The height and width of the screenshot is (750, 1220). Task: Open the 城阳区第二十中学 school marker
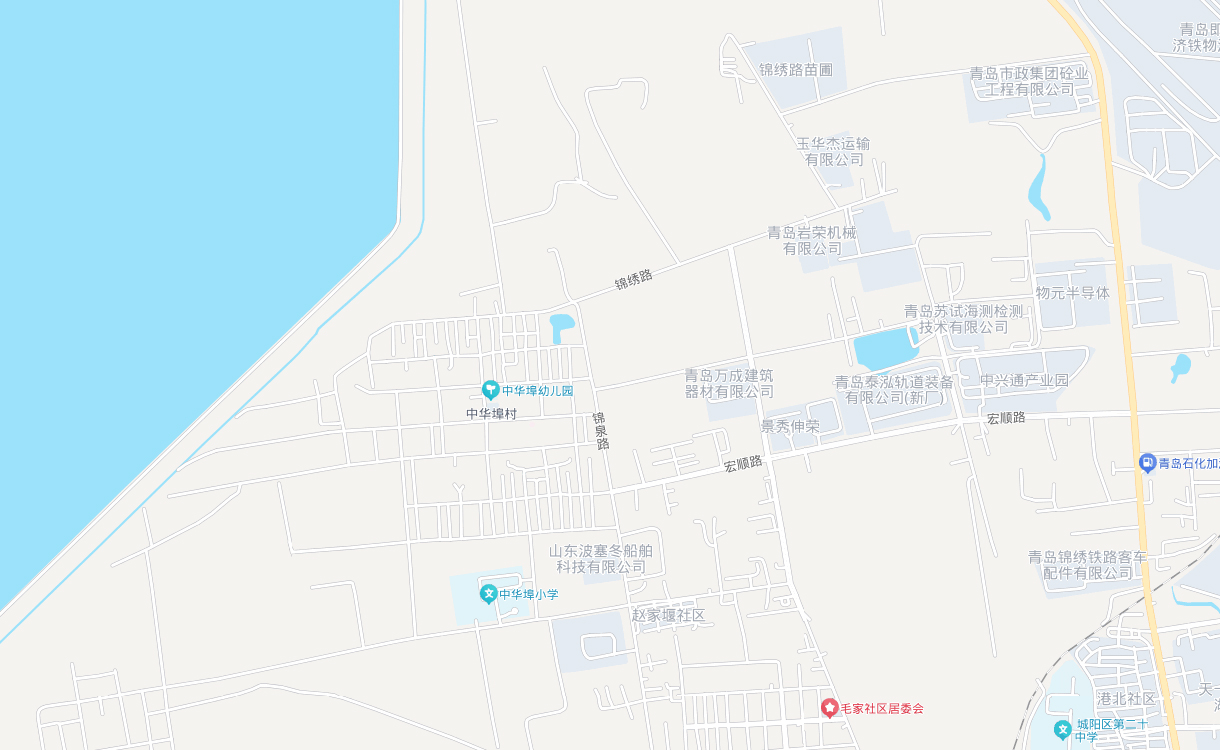click(1062, 730)
